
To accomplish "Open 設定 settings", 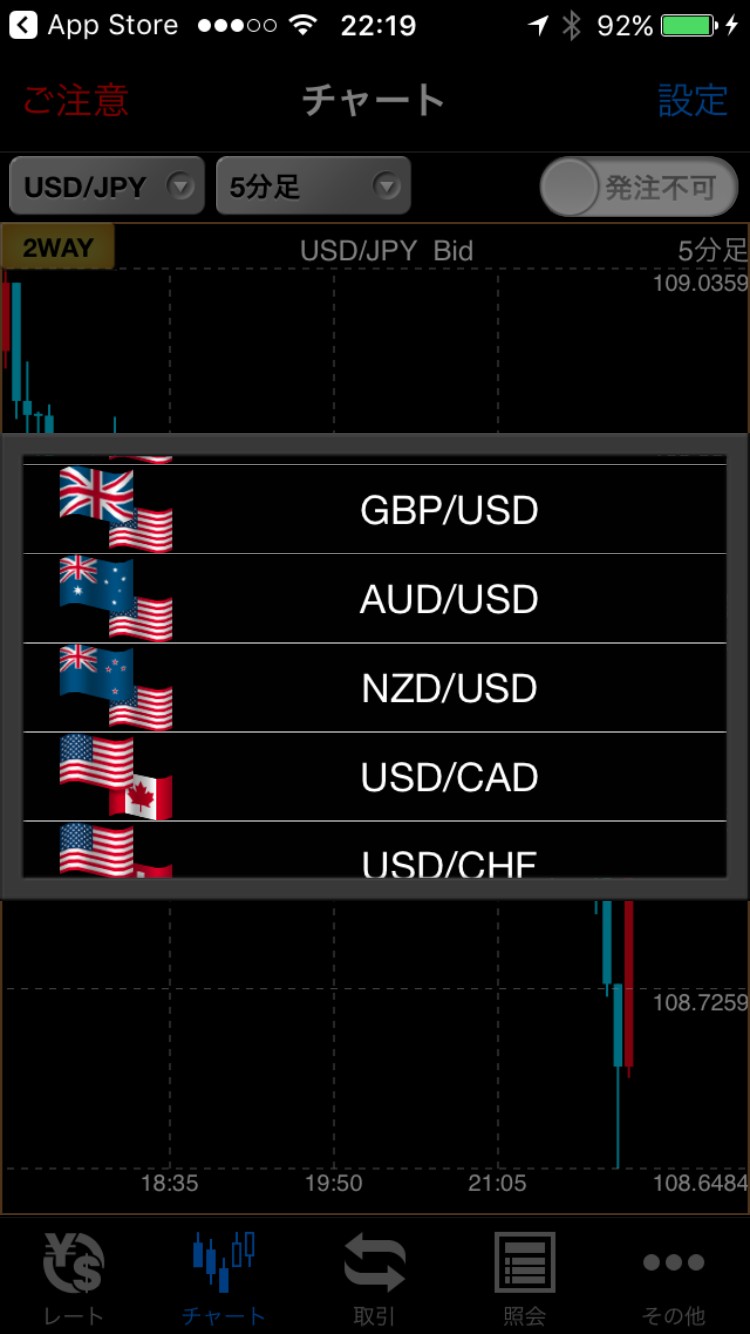I will (692, 100).
